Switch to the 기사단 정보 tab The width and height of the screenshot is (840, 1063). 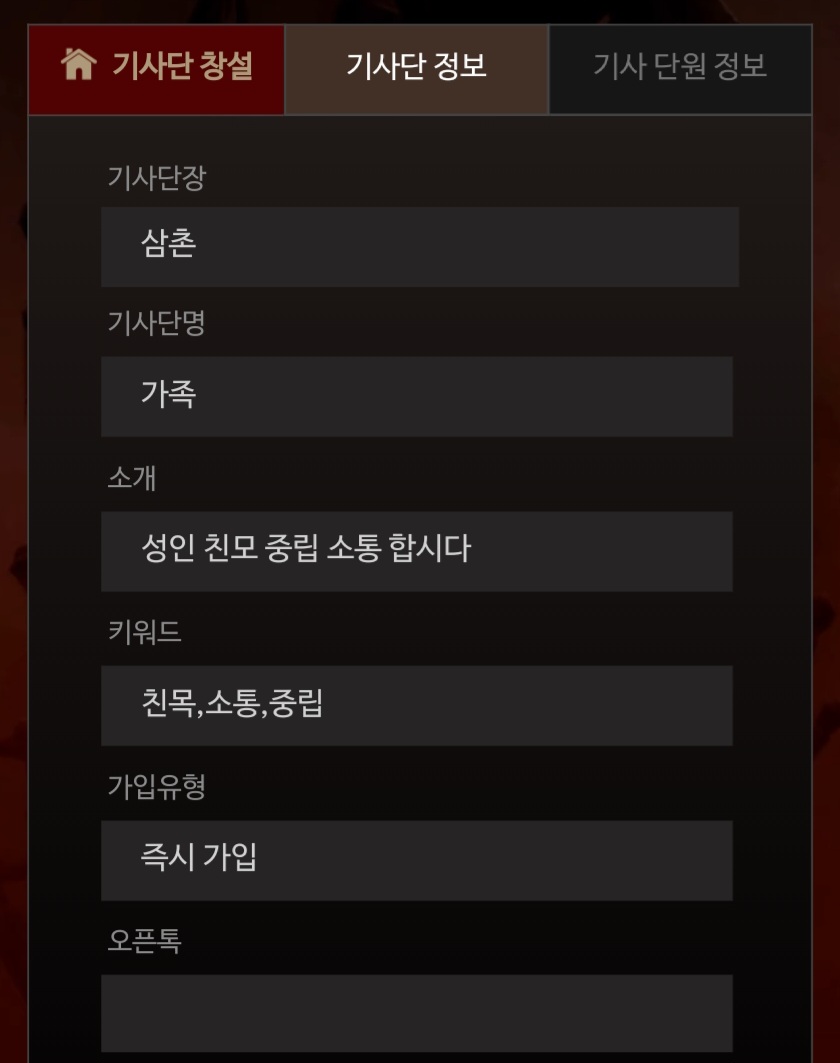pyautogui.click(x=416, y=68)
